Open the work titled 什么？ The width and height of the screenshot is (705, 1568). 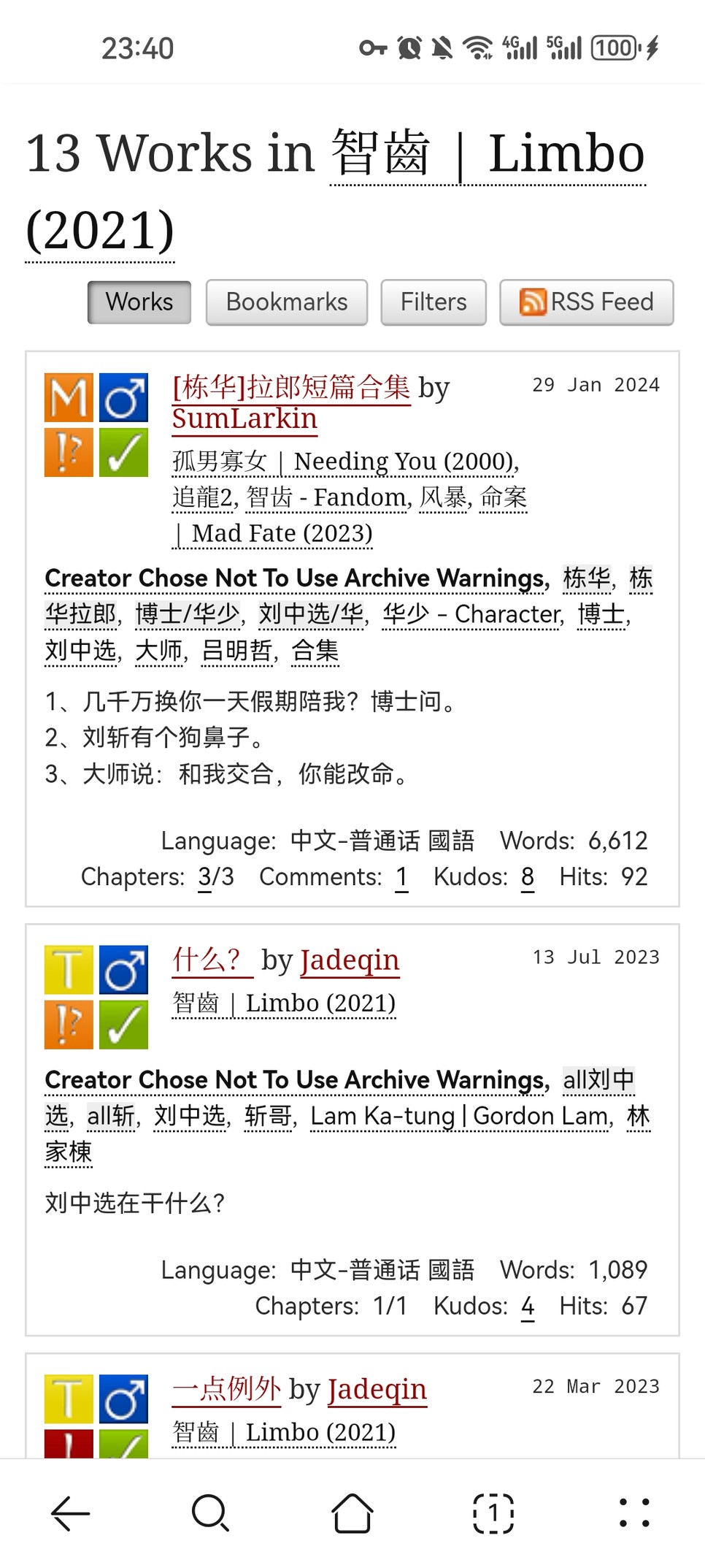point(212,960)
